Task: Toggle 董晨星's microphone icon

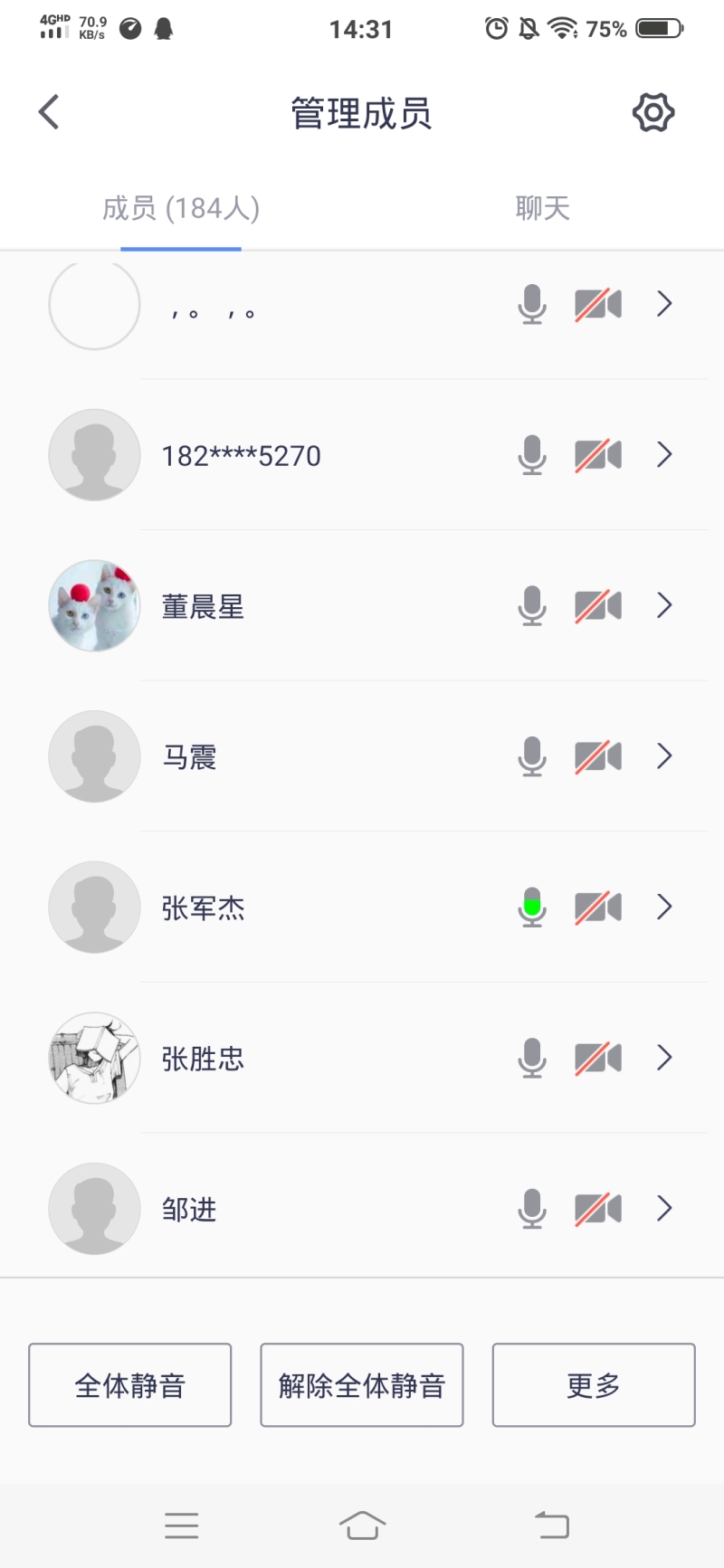Action: tap(532, 605)
